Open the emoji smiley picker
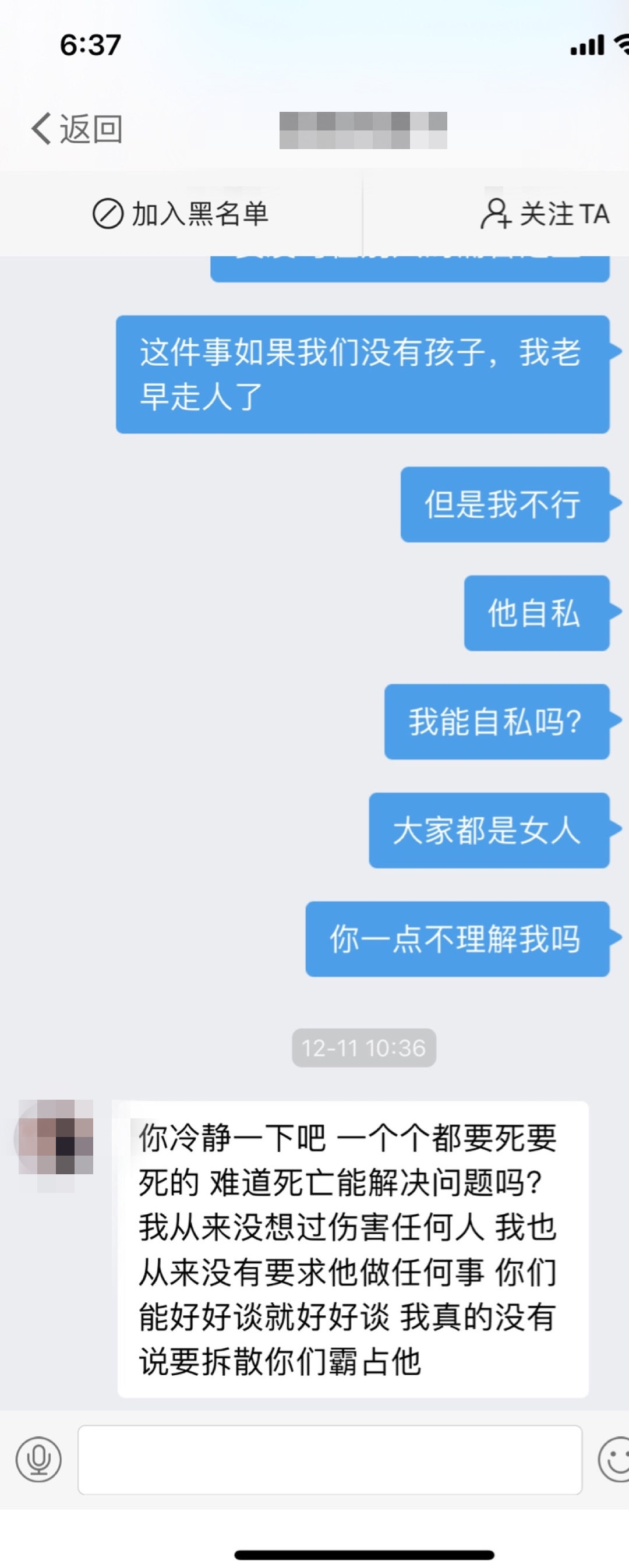Image resolution: width=629 pixels, height=1568 pixels. tap(614, 1459)
